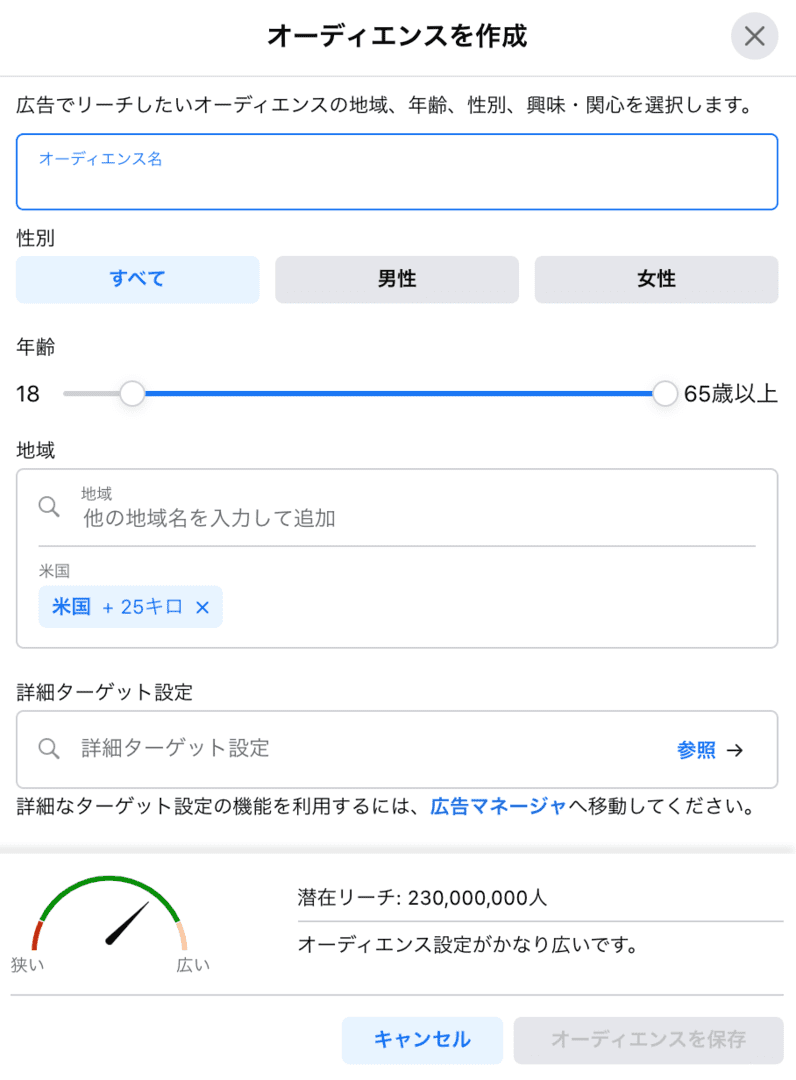Select 女性 gender option
796x1080 pixels.
656,280
